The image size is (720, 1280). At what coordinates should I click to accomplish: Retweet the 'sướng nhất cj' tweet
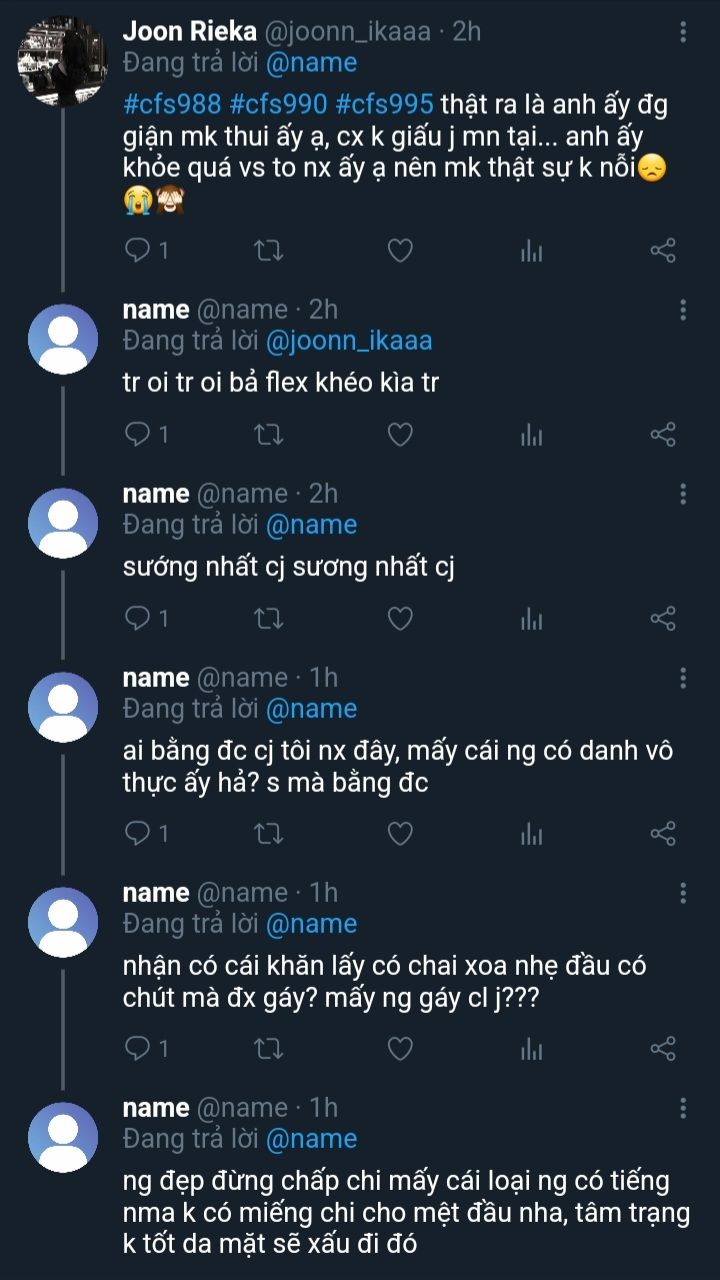point(269,618)
